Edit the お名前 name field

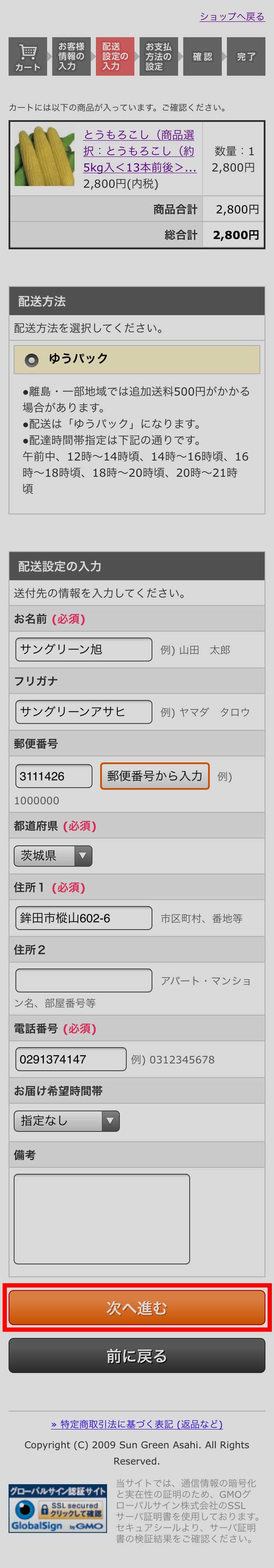pos(83,650)
